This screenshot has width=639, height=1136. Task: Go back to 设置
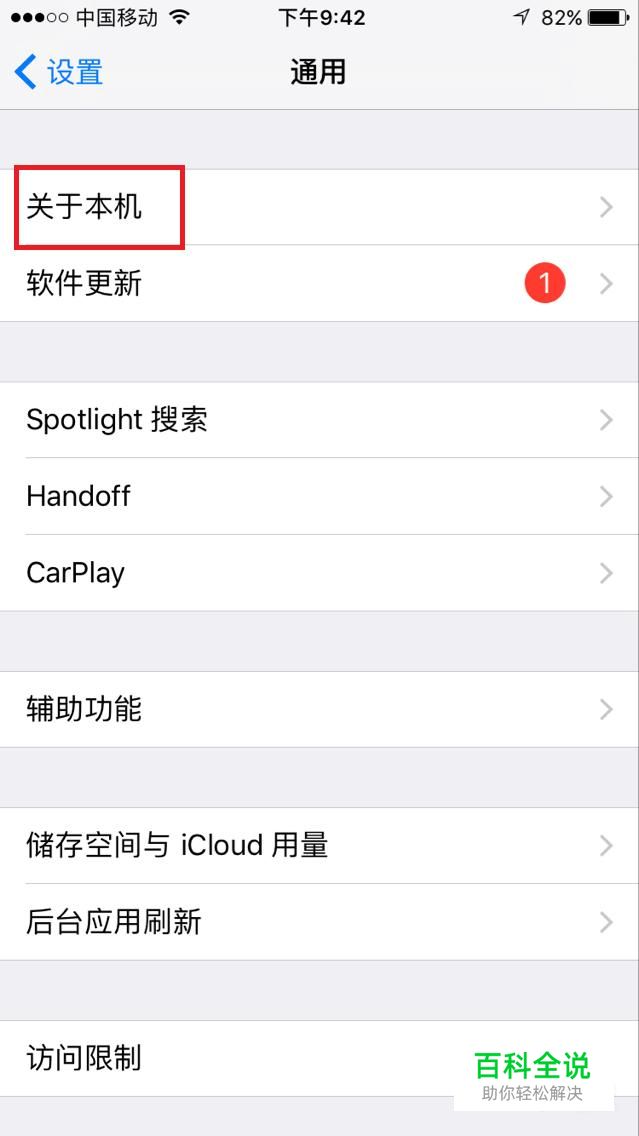[60, 72]
